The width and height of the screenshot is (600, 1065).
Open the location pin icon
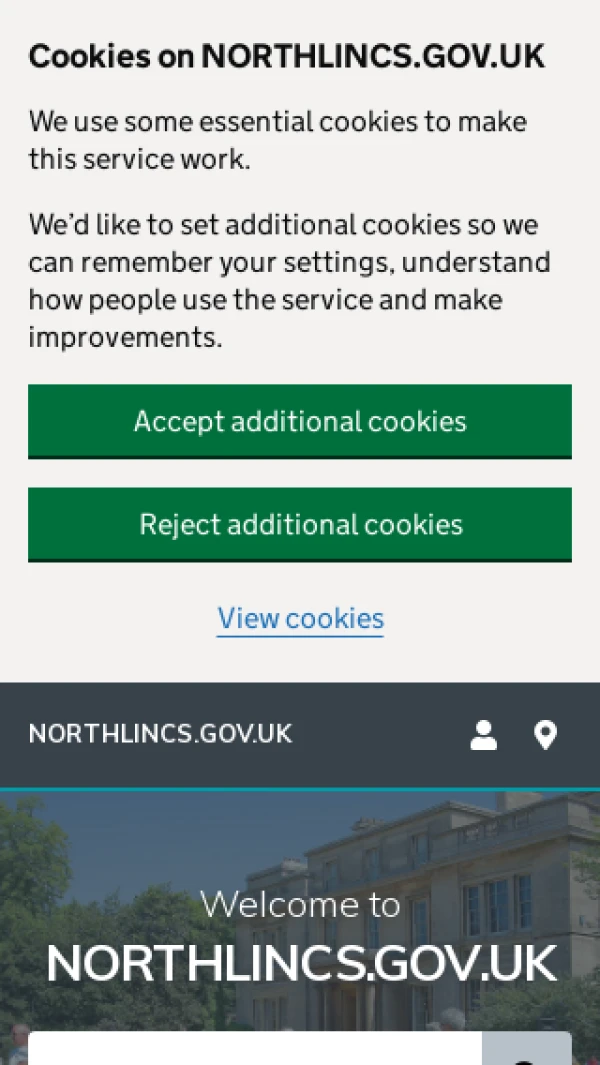click(545, 735)
